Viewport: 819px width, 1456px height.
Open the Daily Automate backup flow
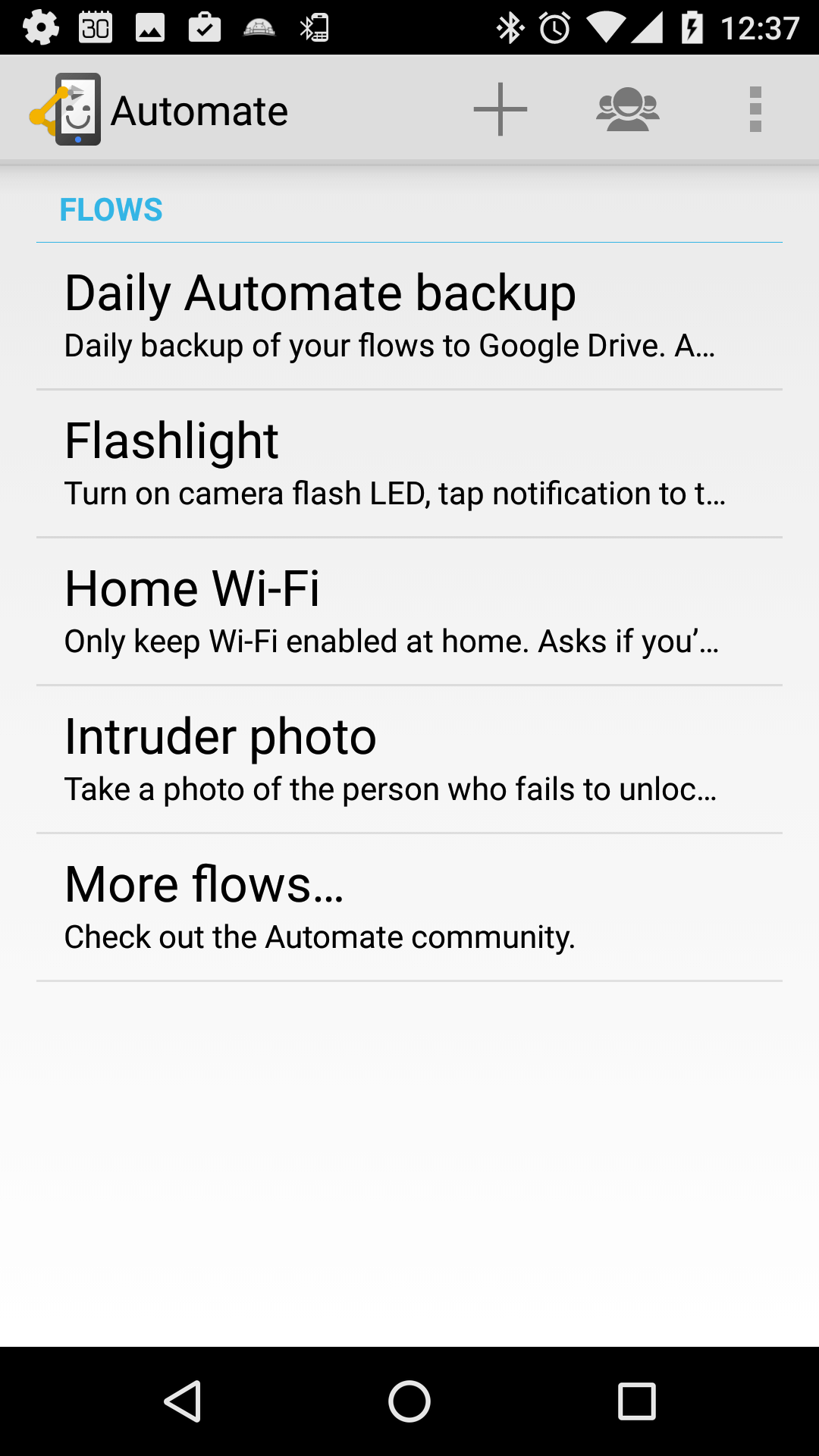(409, 316)
